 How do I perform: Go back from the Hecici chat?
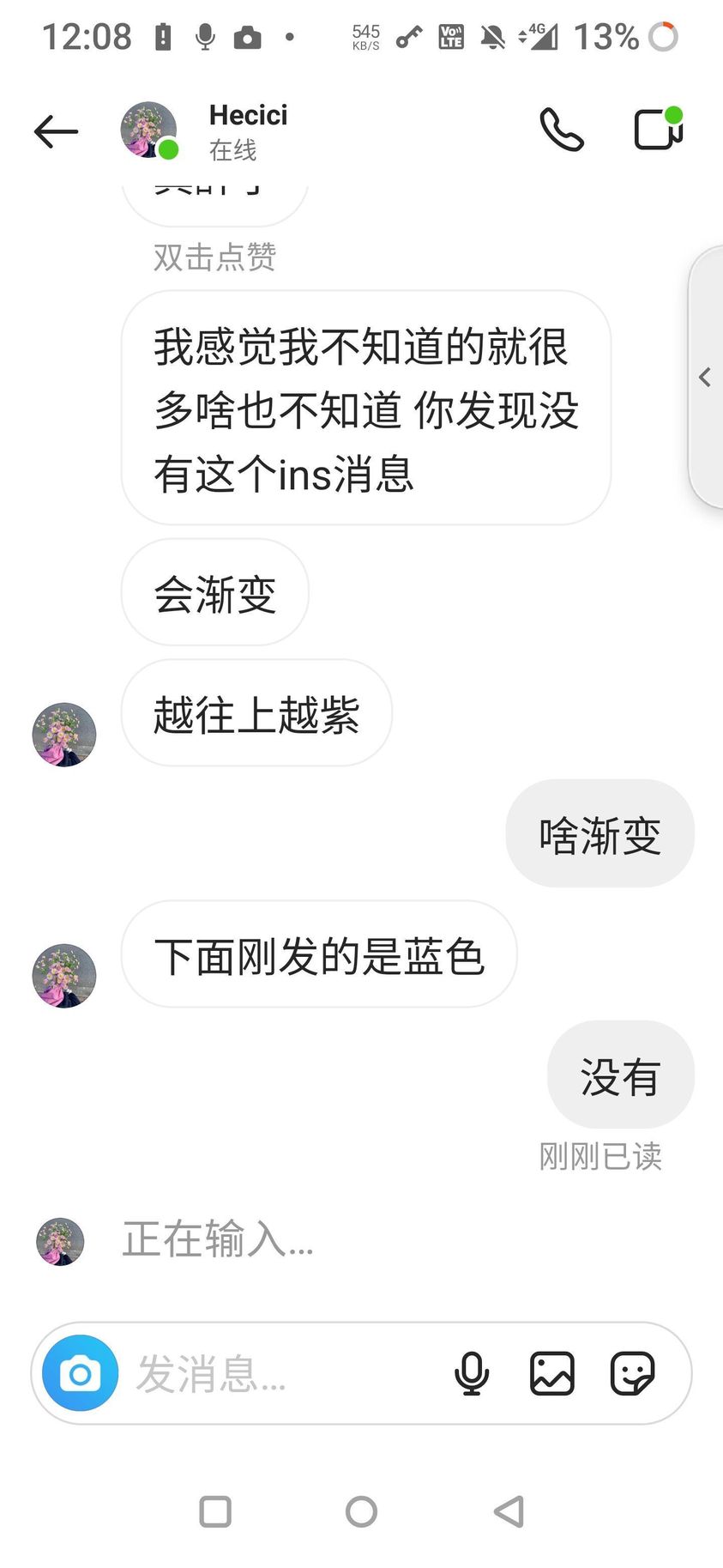[x=56, y=131]
